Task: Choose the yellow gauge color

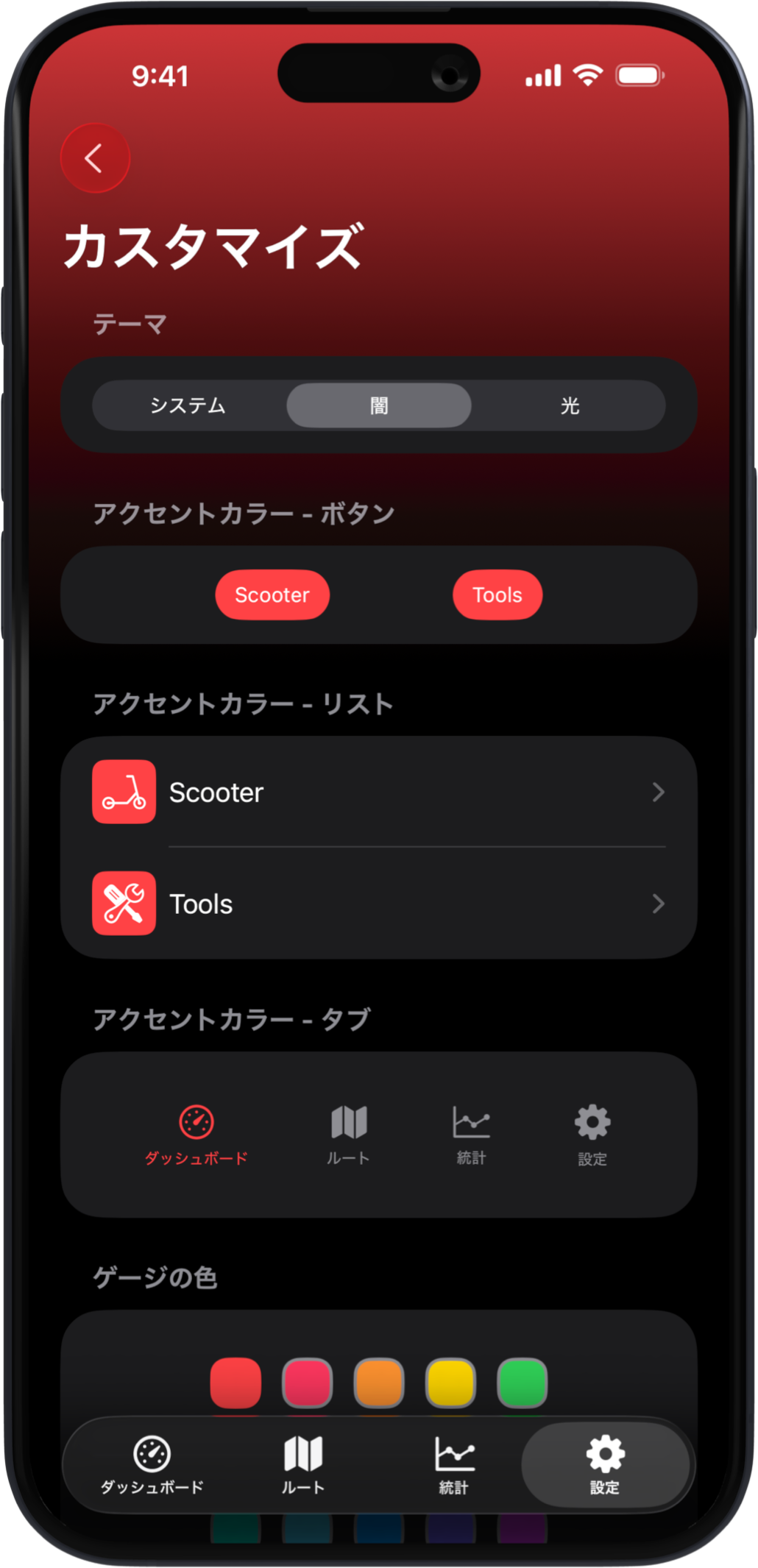Action: click(450, 1383)
